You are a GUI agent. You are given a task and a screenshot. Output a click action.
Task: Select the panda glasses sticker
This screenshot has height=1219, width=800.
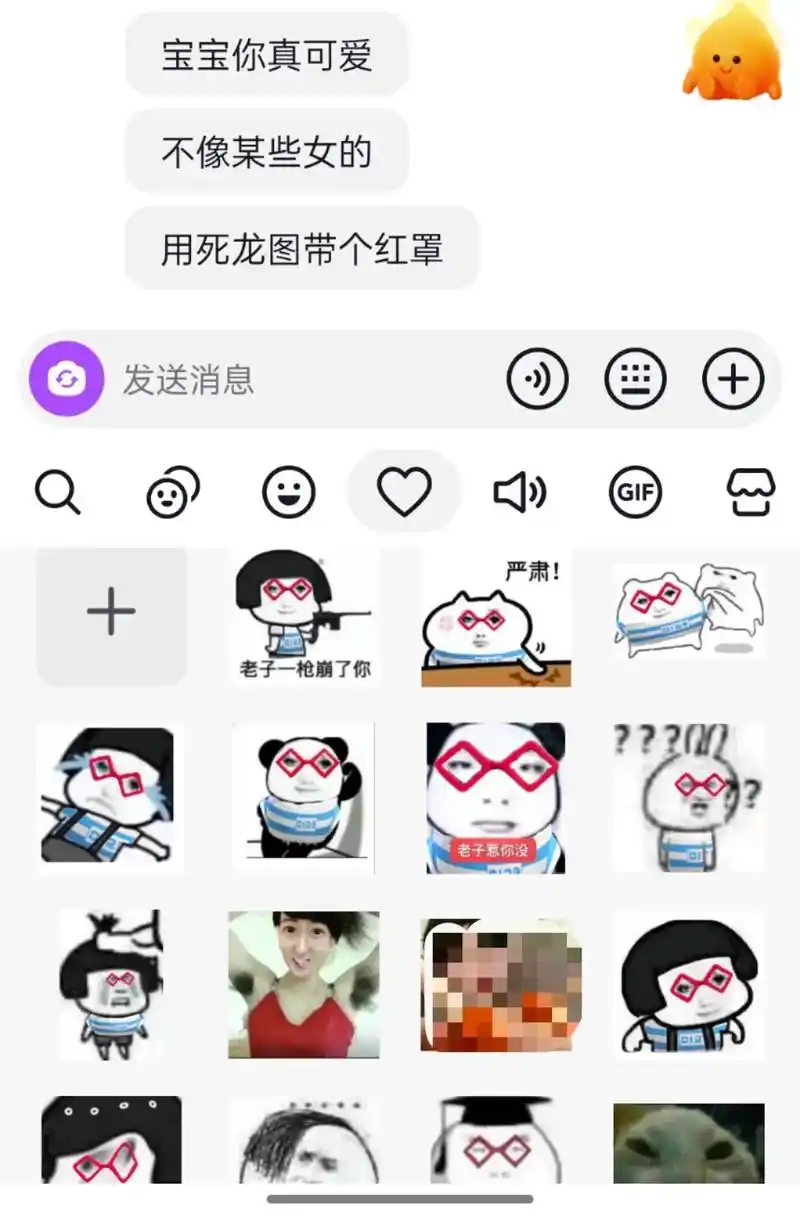(302, 795)
